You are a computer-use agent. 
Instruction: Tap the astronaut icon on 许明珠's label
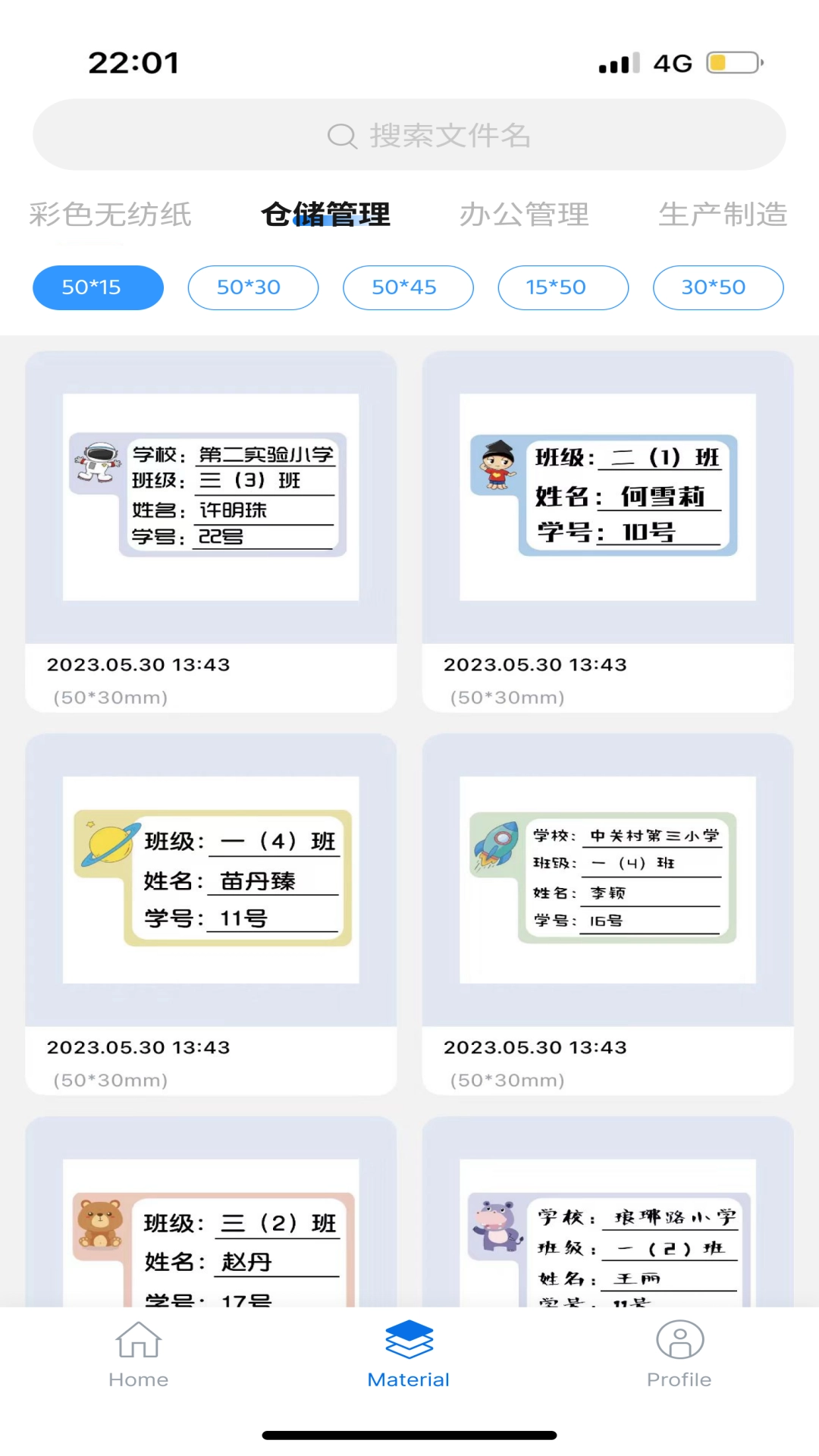tap(97, 461)
